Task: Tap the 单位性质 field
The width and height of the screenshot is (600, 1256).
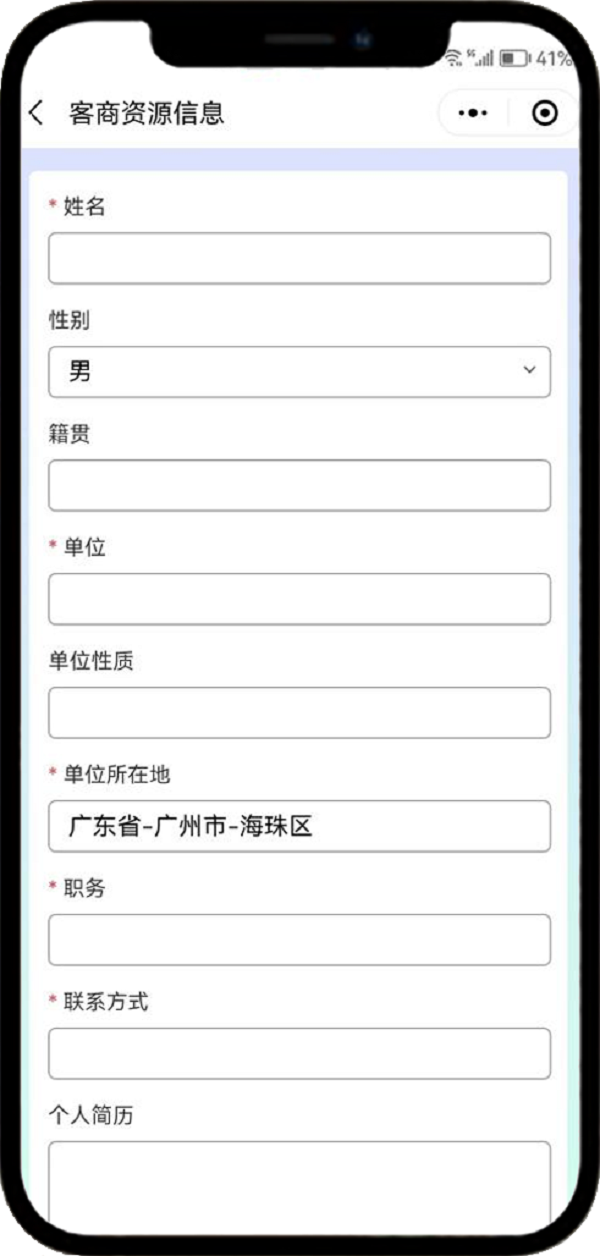Action: pos(299,712)
